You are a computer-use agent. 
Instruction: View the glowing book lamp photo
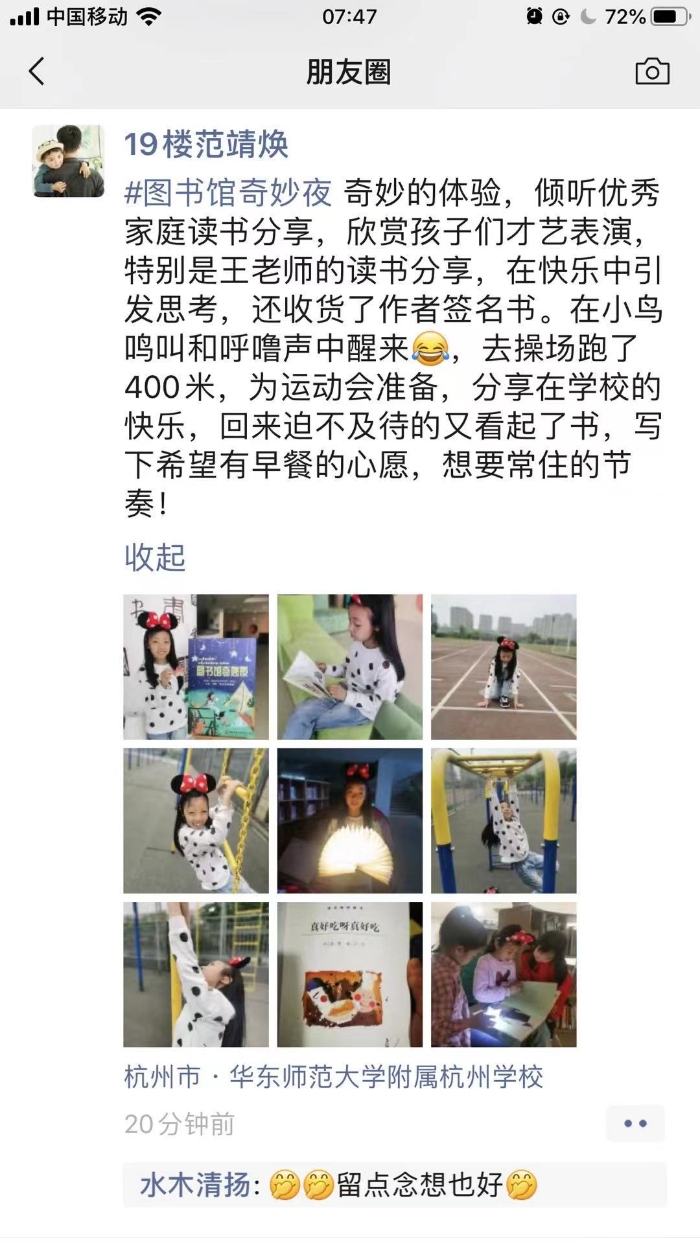(350, 820)
